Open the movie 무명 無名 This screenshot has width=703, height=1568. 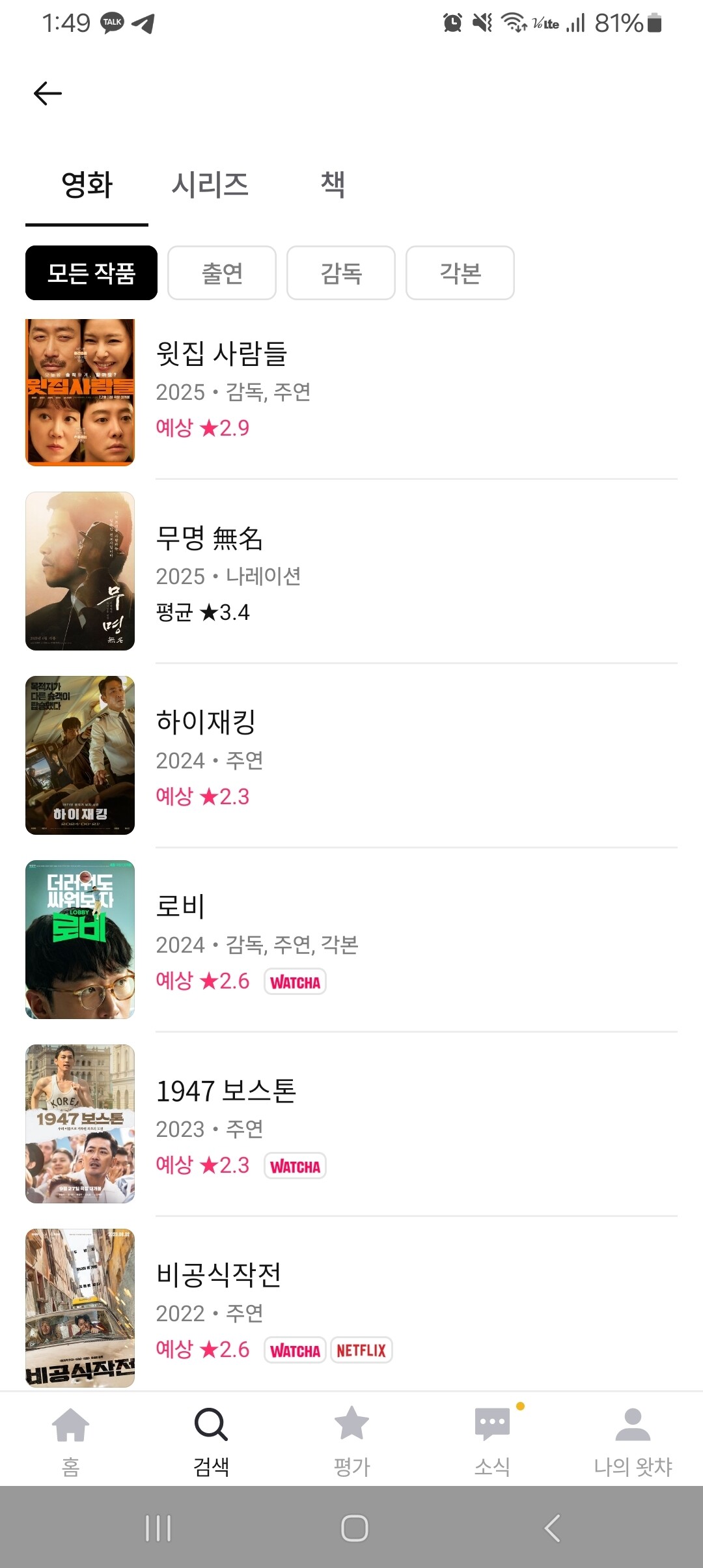(x=210, y=539)
